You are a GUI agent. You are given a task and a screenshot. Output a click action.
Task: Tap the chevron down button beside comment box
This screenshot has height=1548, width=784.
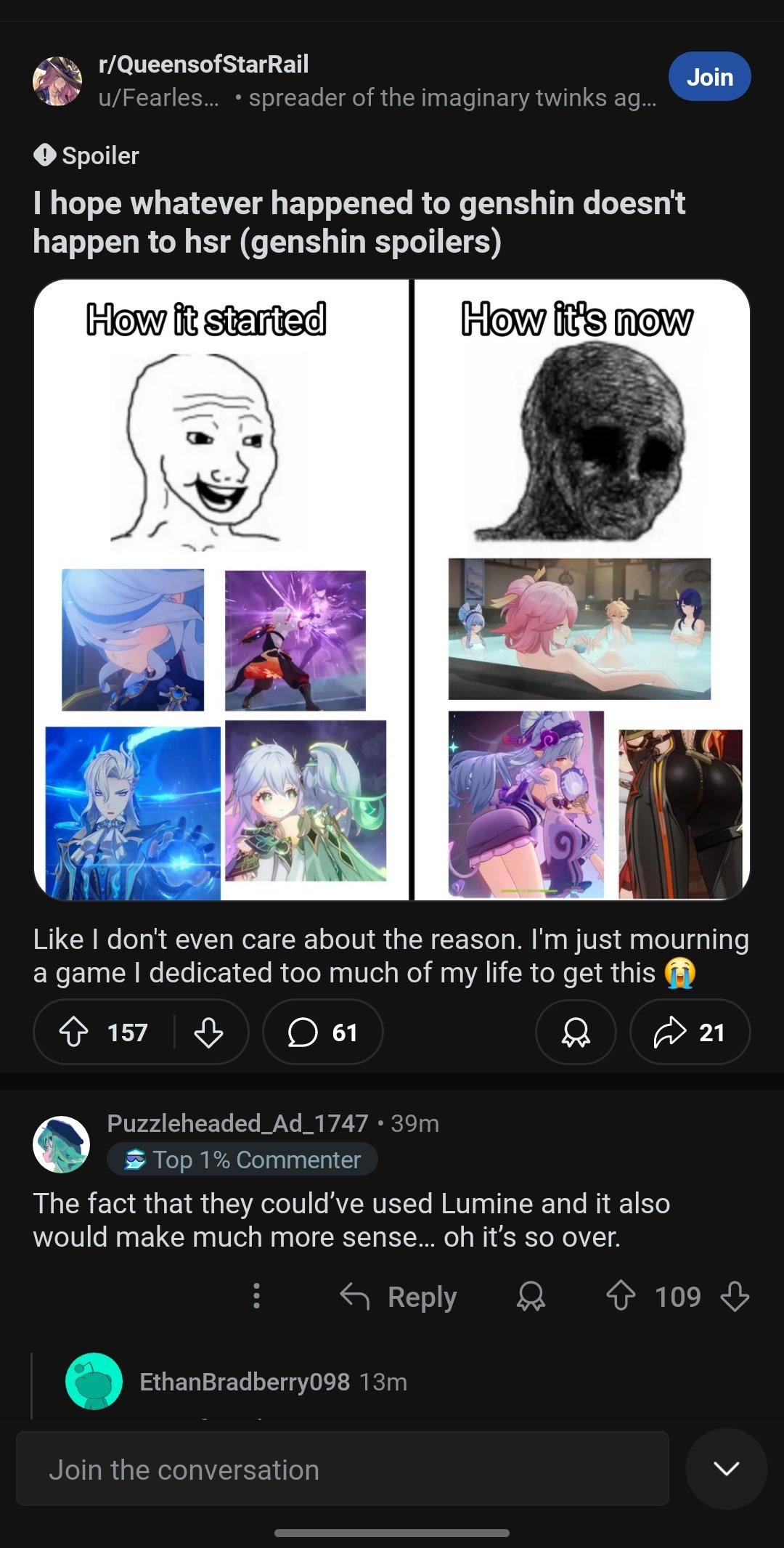coord(726,1469)
